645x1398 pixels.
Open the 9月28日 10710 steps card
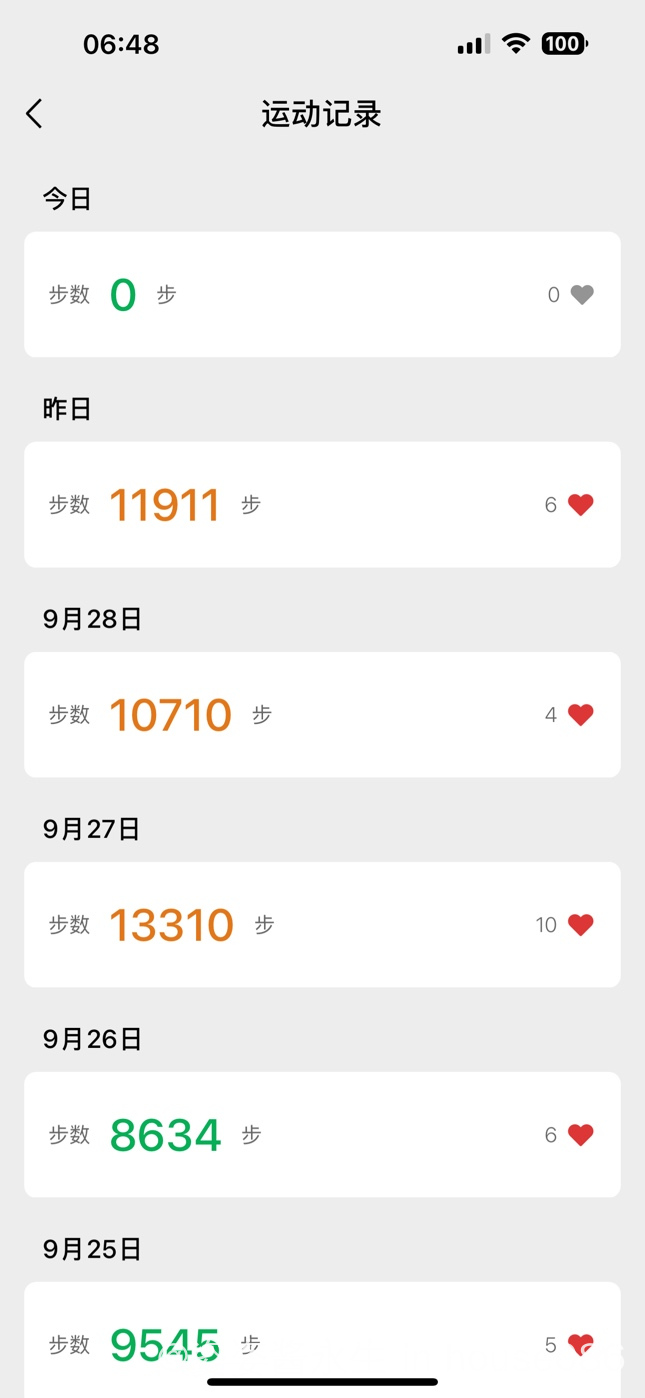tap(322, 714)
